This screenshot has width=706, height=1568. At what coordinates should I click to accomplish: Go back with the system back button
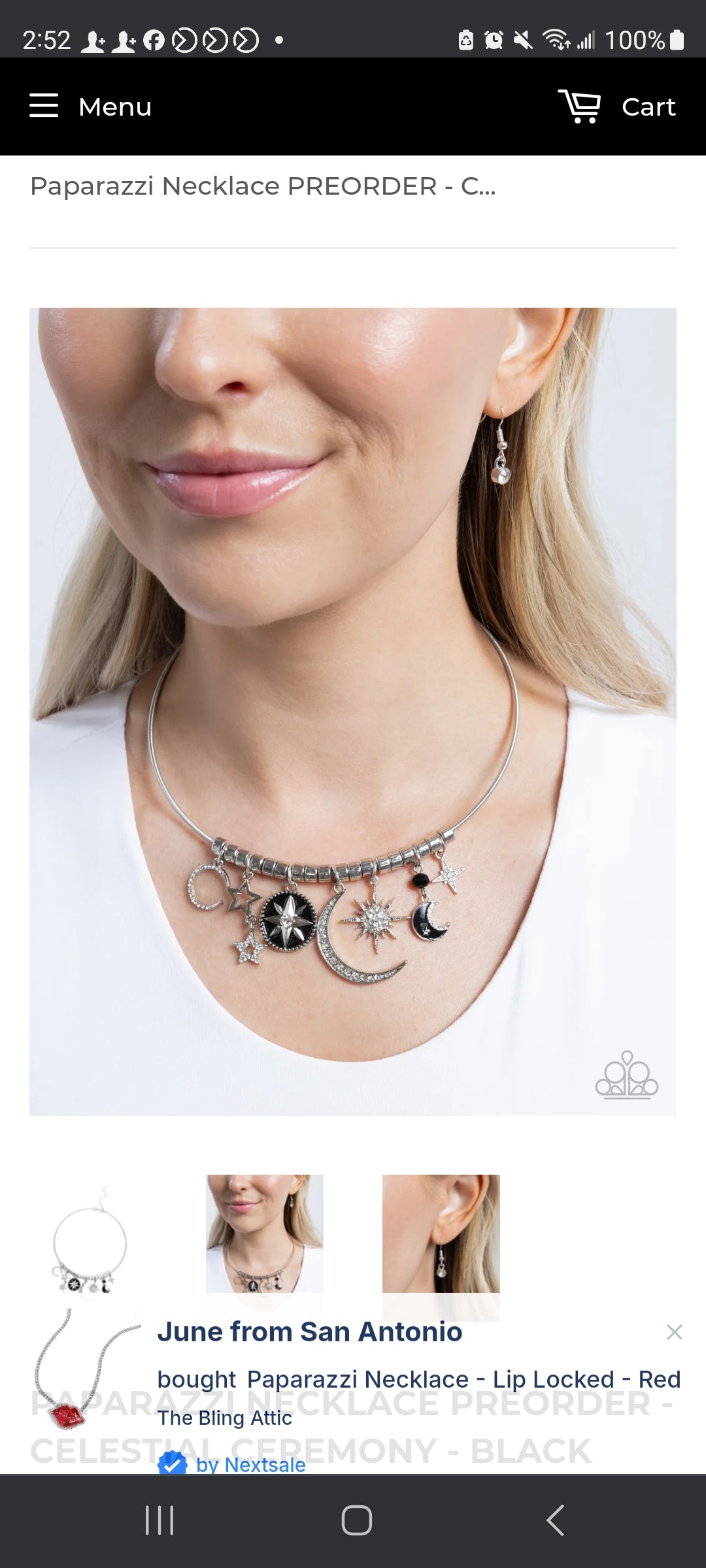coord(555,1520)
